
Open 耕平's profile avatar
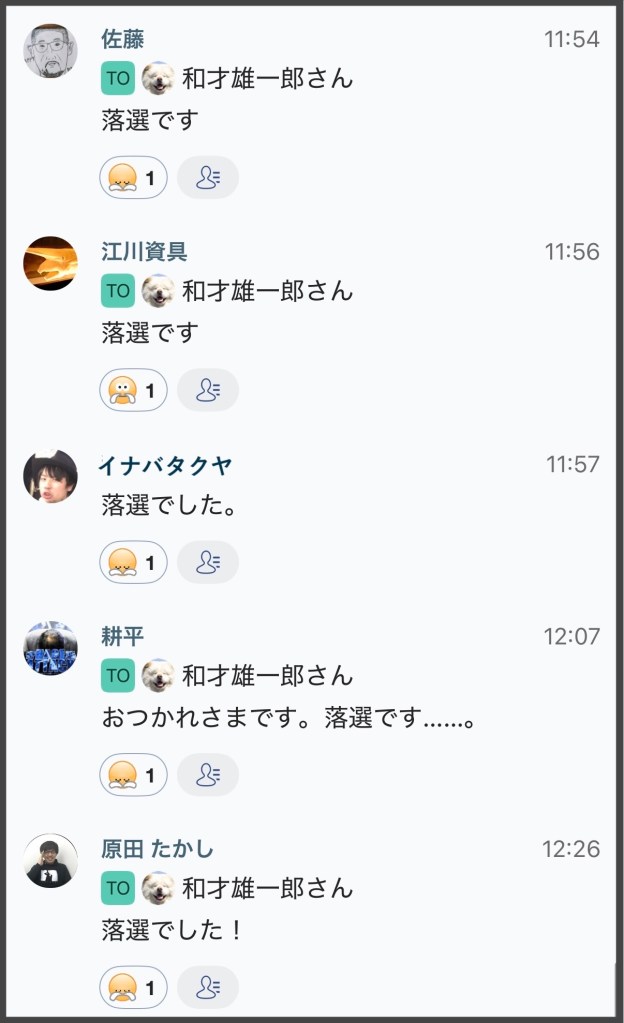pyautogui.click(x=50, y=648)
